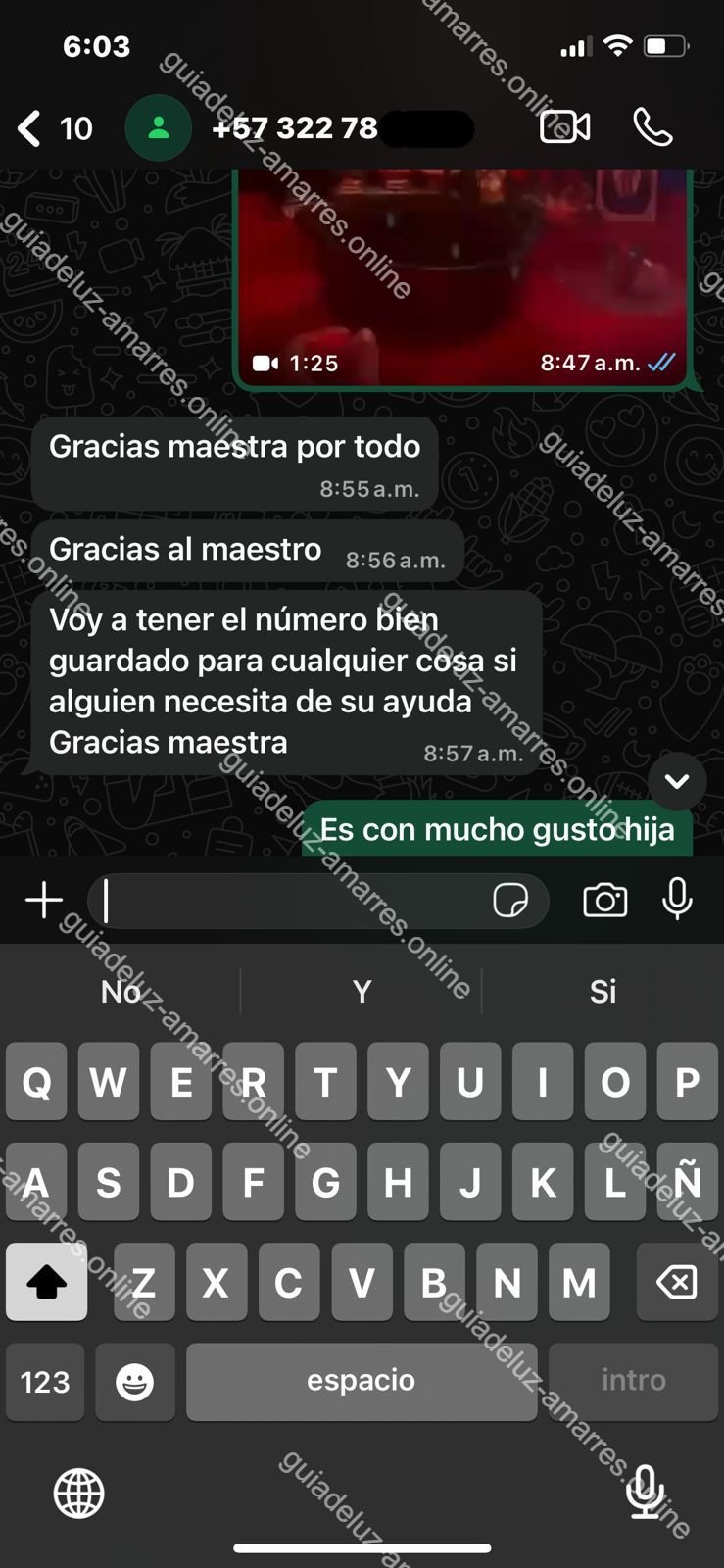This screenshot has height=1568, width=724.
Task: Record a voice message
Action: coord(677,900)
